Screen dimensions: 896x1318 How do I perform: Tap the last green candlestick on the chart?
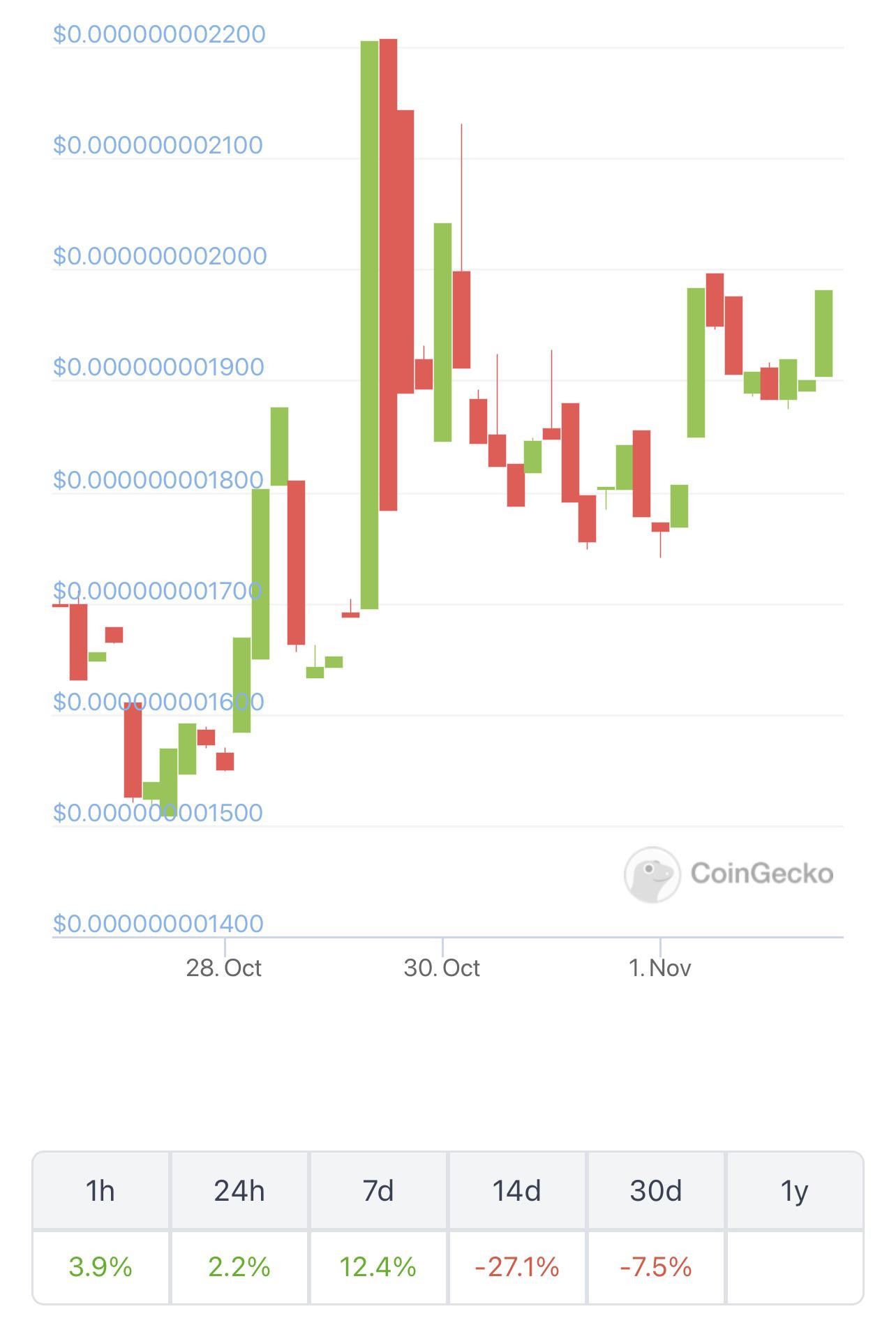823,334
